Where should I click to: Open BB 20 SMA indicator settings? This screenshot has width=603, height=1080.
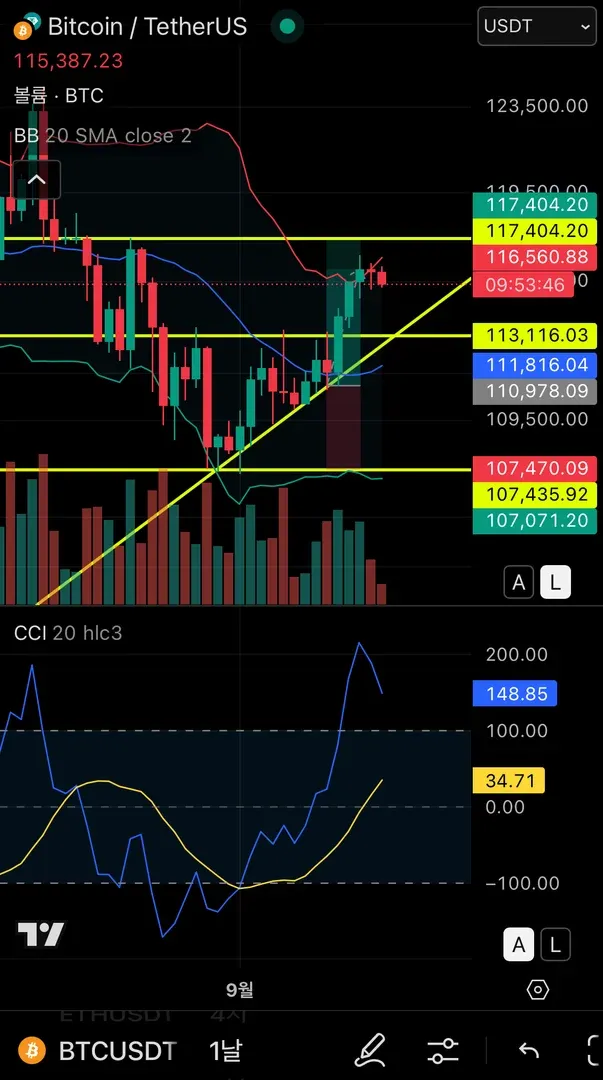pyautogui.click(x=102, y=135)
